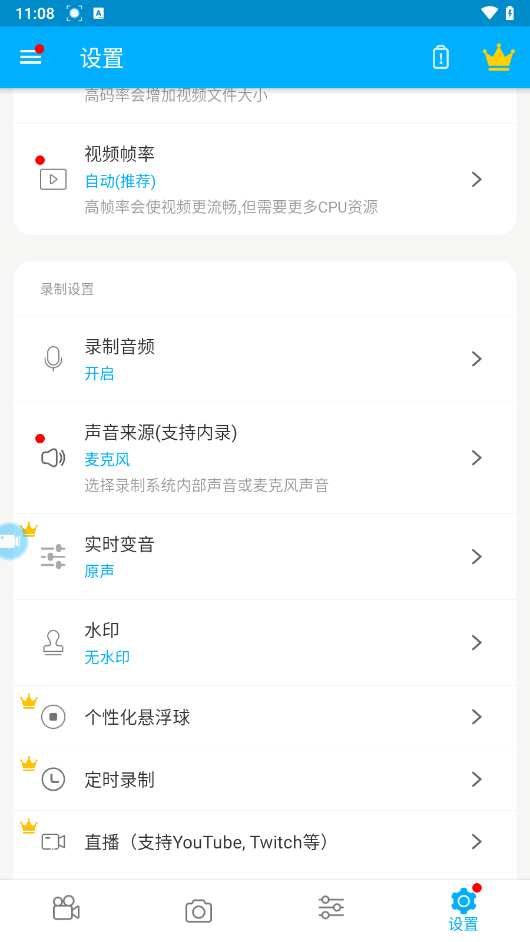Open 直播 live streaming settings
The width and height of the screenshot is (530, 942).
point(265,842)
